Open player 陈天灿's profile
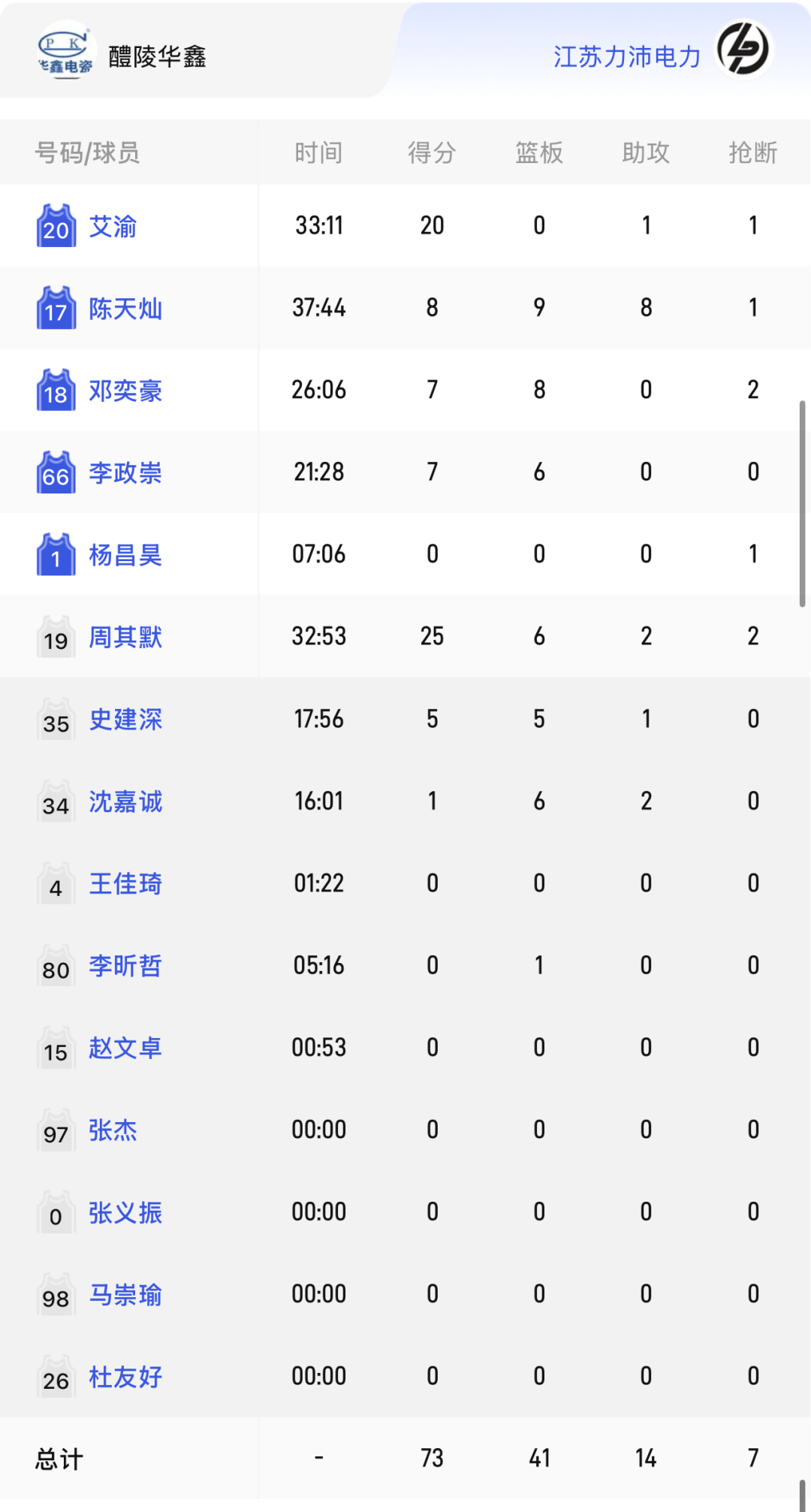 click(125, 308)
